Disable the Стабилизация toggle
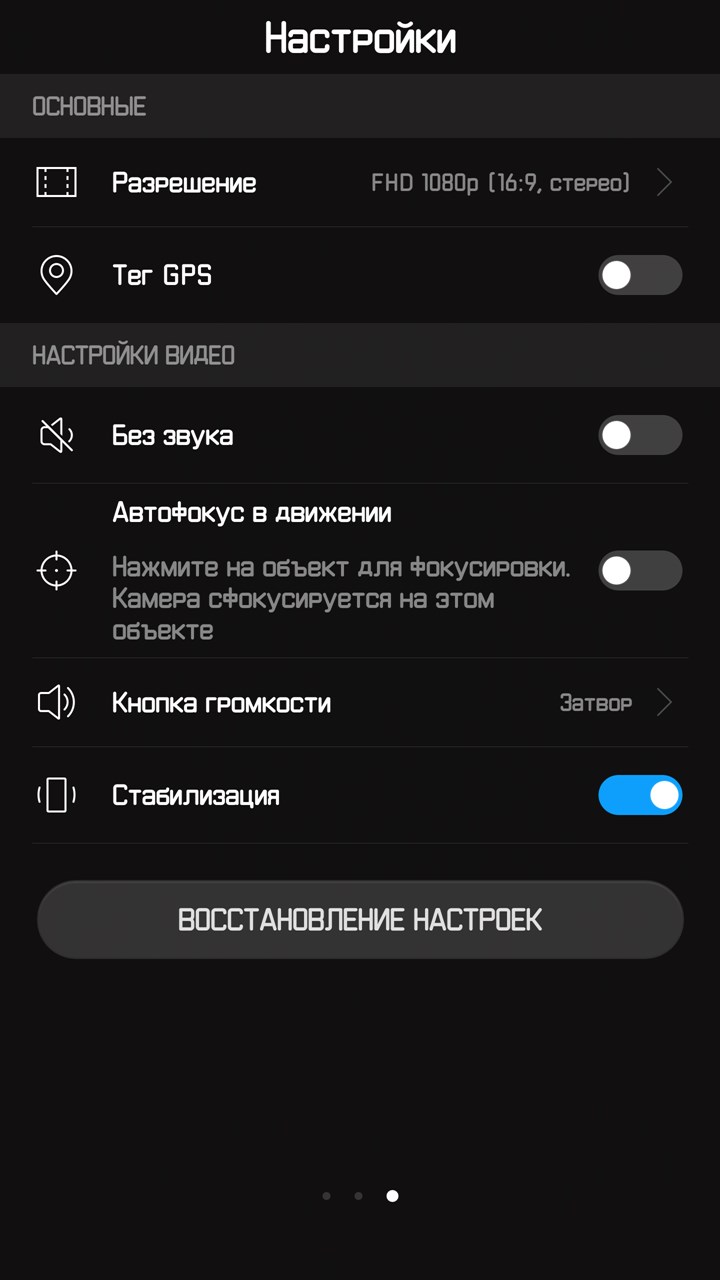720x1280 pixels. (640, 795)
